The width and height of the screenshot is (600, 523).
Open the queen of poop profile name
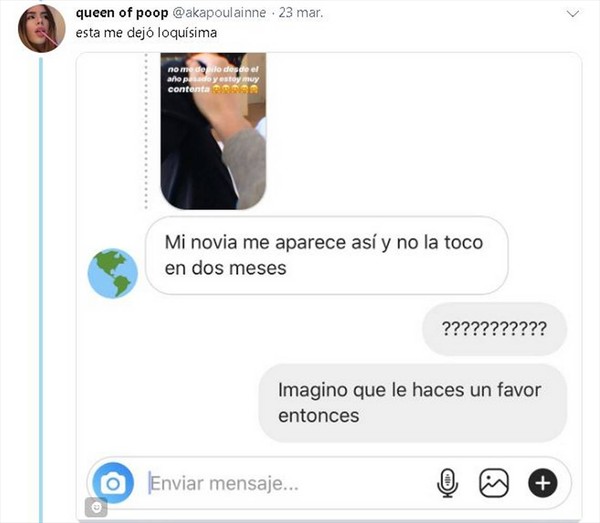coord(124,13)
